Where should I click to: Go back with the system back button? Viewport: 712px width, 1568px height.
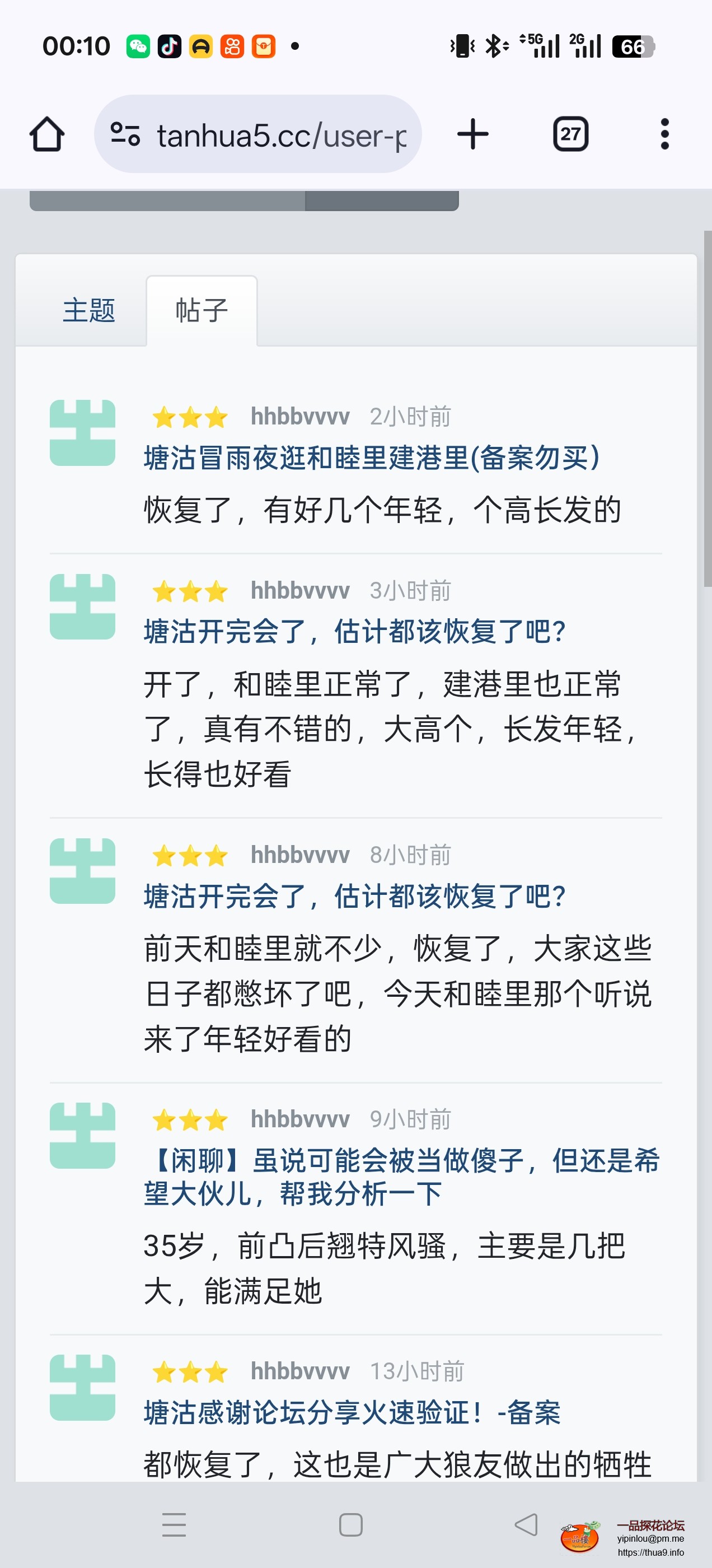526,1525
